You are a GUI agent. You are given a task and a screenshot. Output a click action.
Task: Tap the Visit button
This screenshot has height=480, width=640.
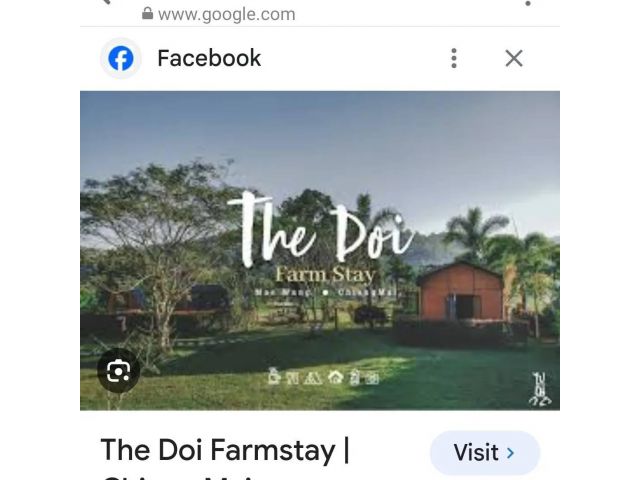[484, 453]
